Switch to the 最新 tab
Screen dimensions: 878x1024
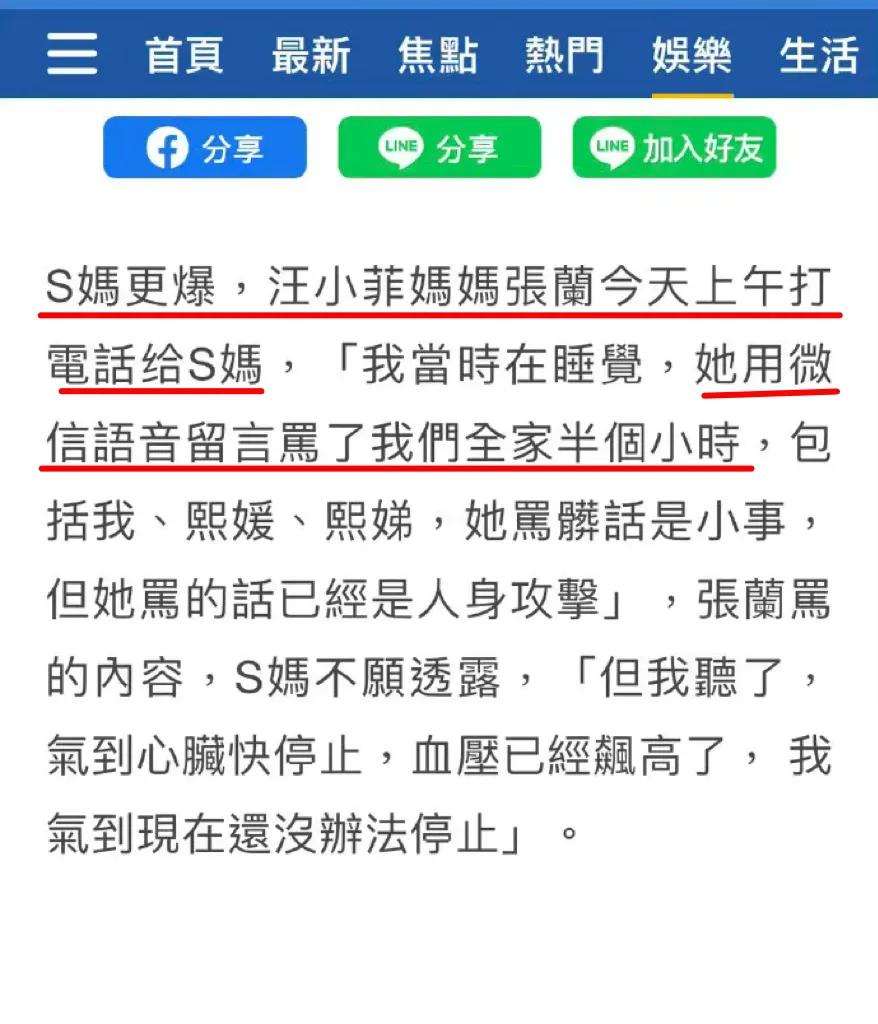311,55
